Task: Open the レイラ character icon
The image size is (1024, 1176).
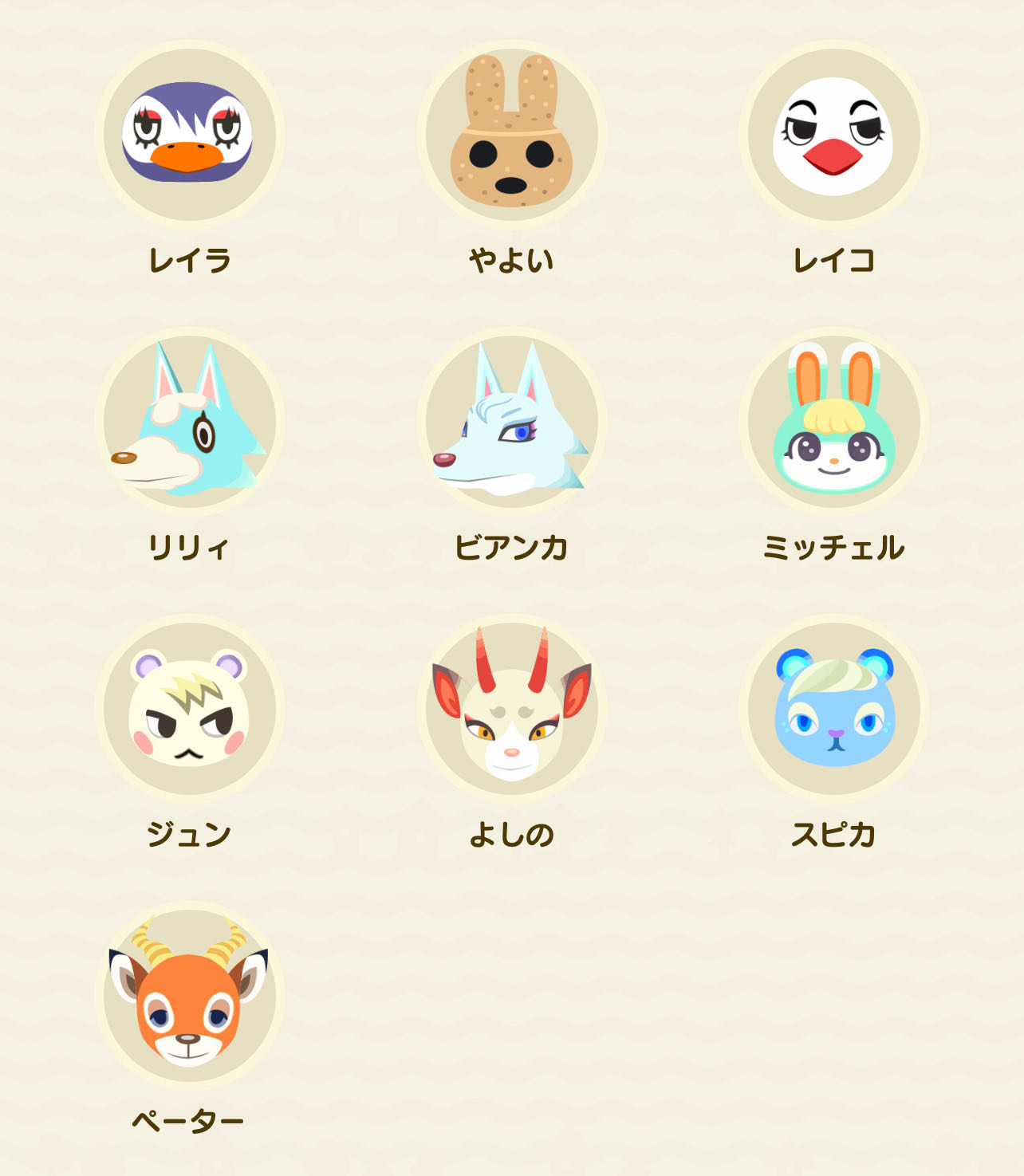Action: point(190,135)
